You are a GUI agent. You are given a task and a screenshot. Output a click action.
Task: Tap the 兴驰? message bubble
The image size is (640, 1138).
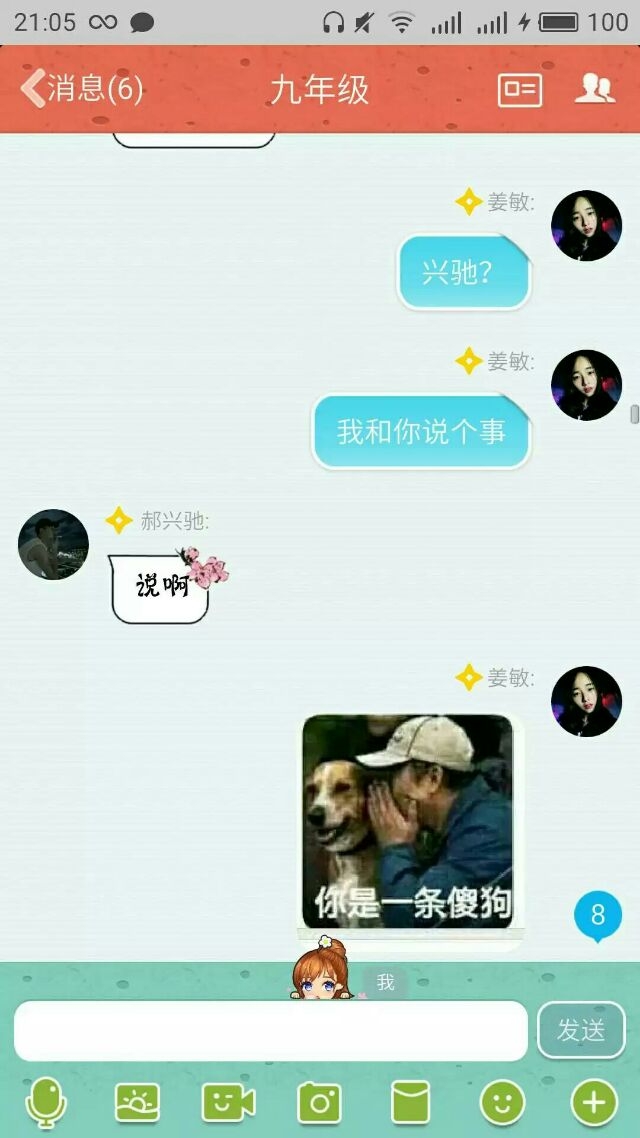pos(464,272)
